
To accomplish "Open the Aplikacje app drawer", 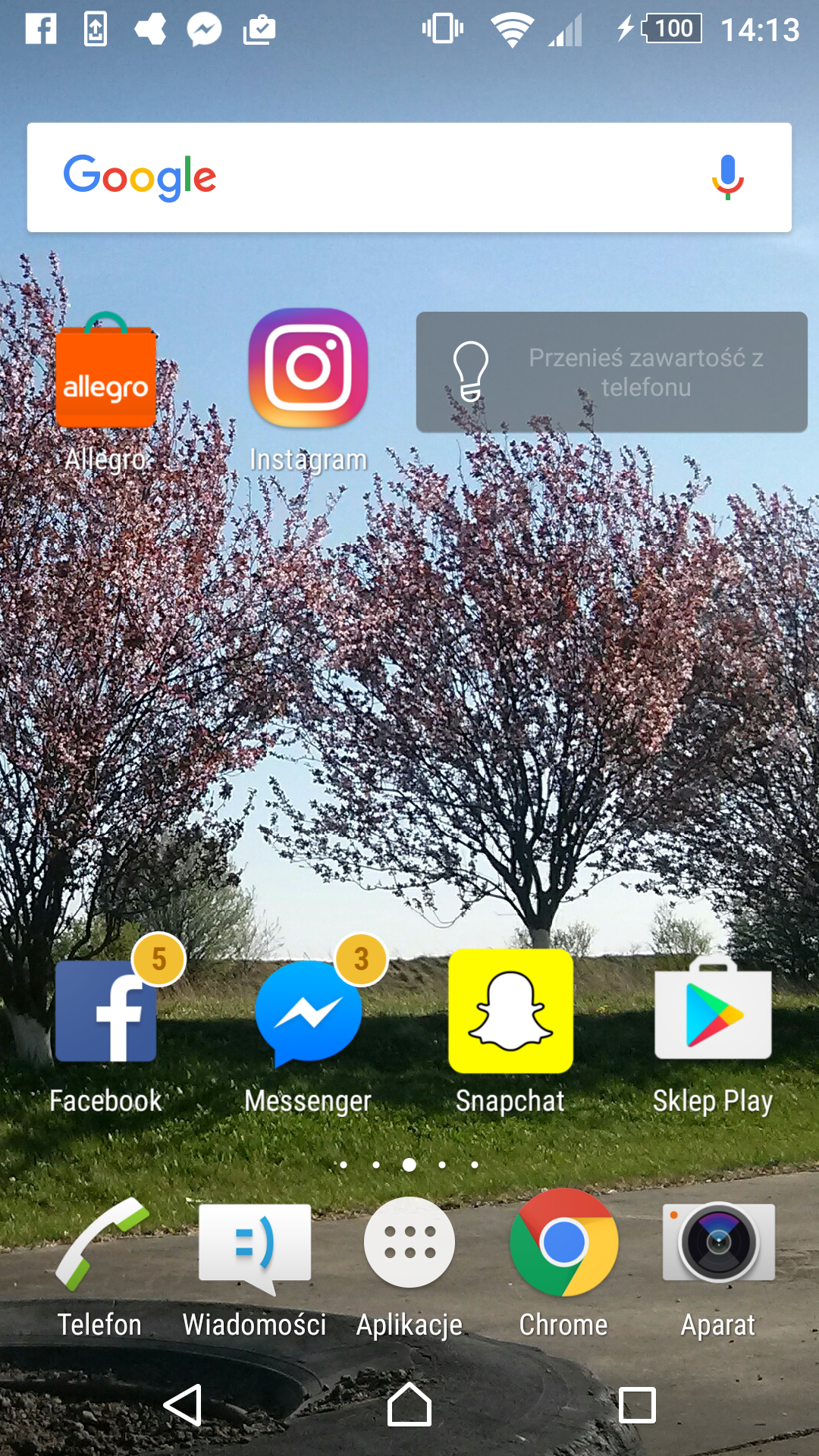I will (x=409, y=1244).
